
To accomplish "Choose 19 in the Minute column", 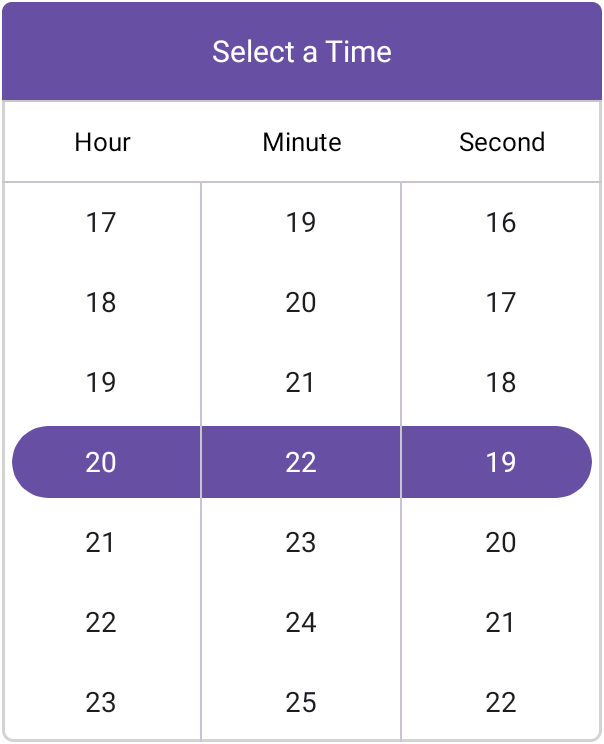I will click(301, 222).
